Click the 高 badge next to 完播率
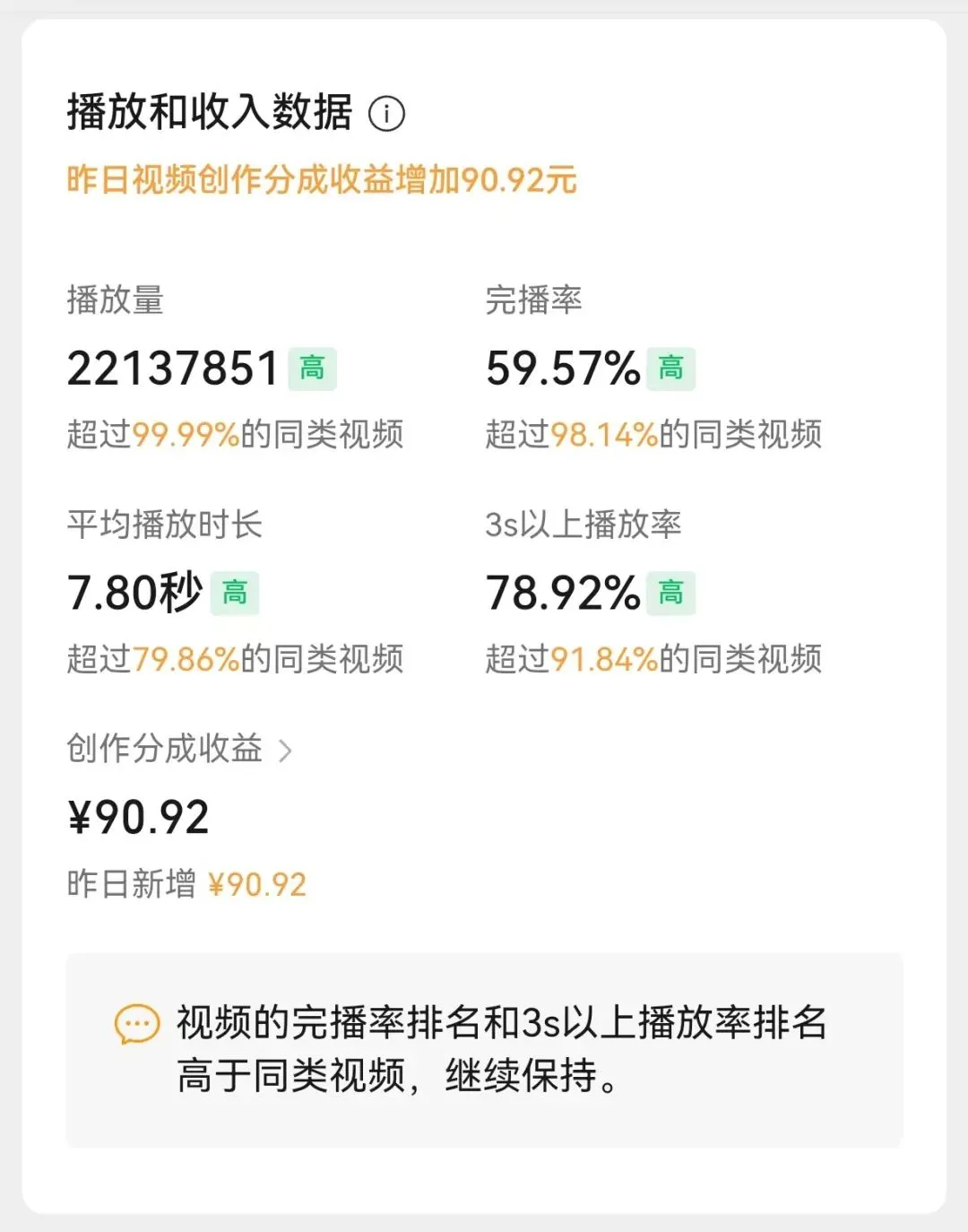This screenshot has width=968, height=1232. coord(670,368)
